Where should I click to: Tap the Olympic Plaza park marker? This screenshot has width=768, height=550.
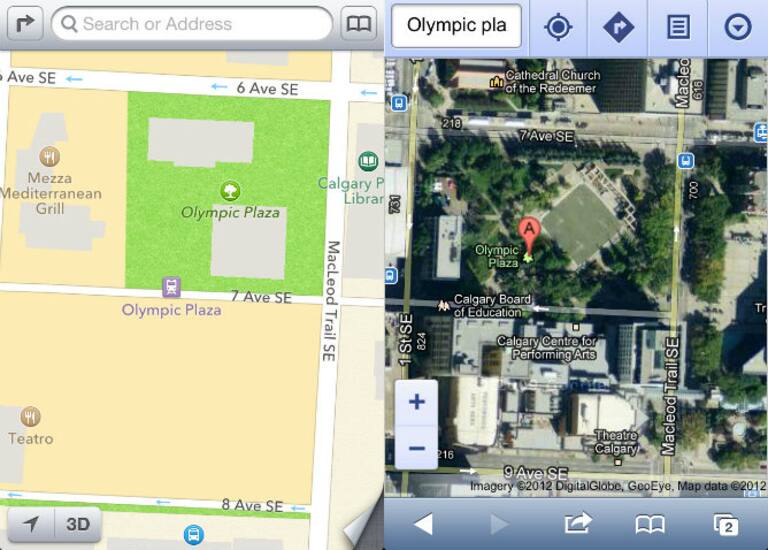tap(230, 190)
